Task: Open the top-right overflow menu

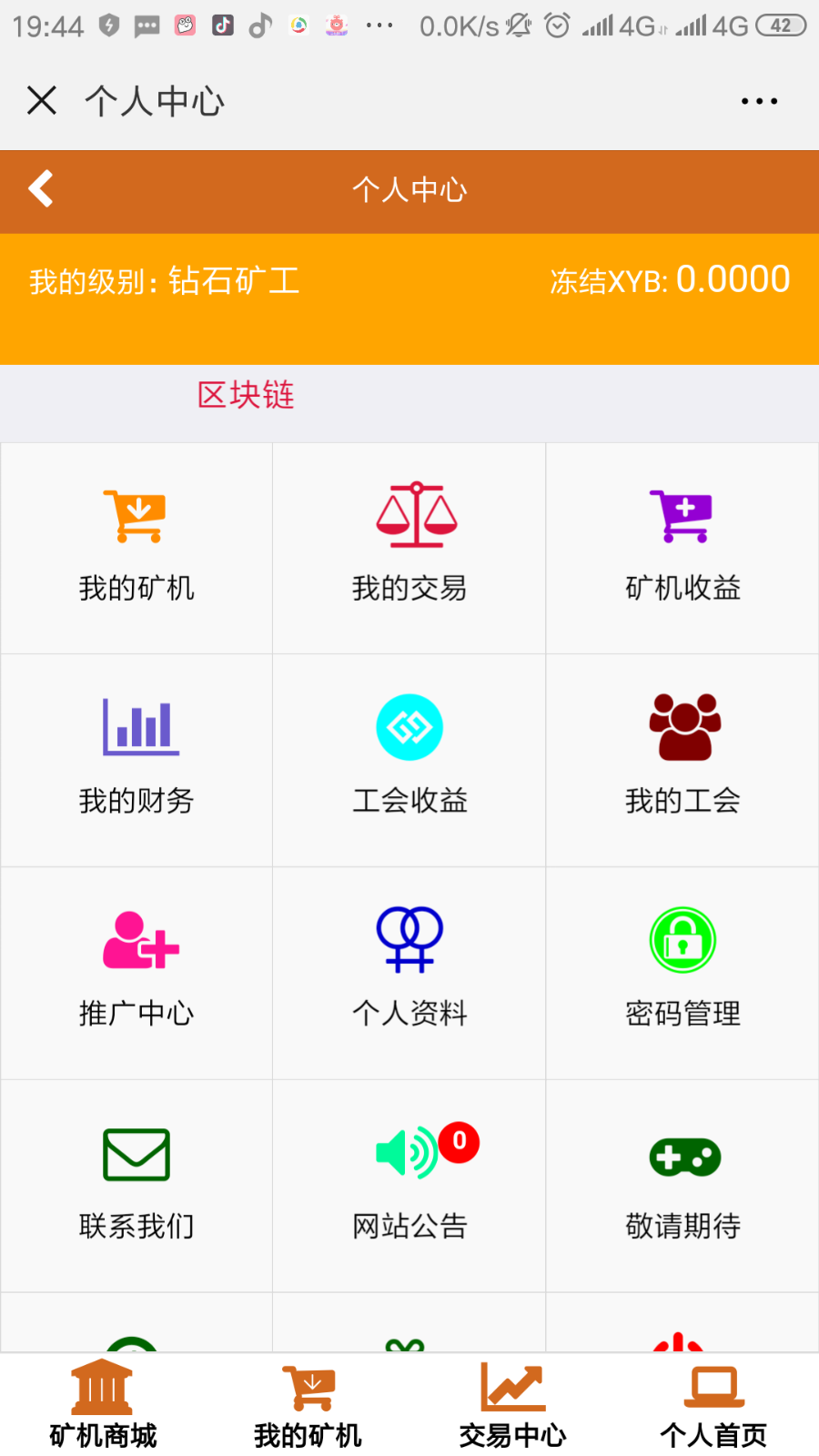Action: 760,100
